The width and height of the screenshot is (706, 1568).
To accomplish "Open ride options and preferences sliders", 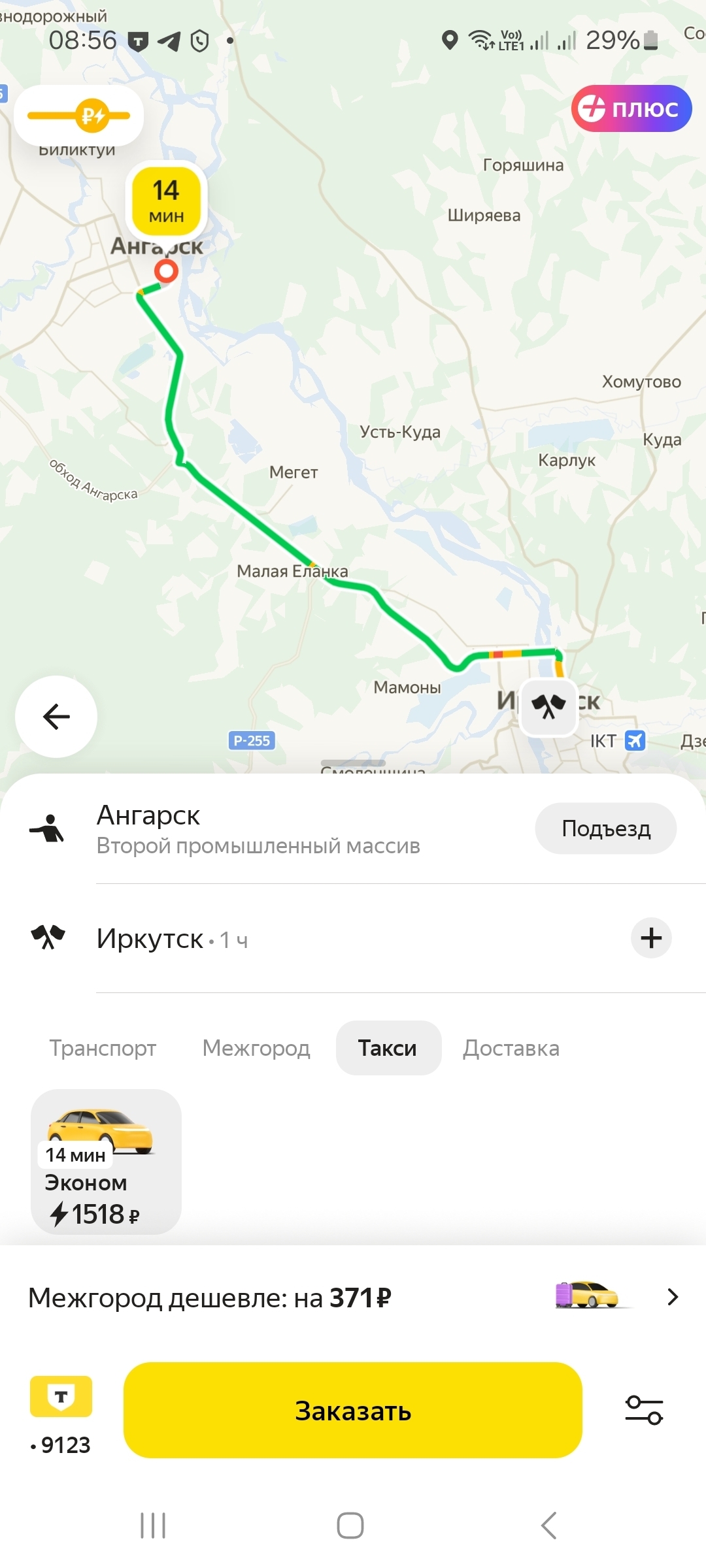I will (x=644, y=1410).
